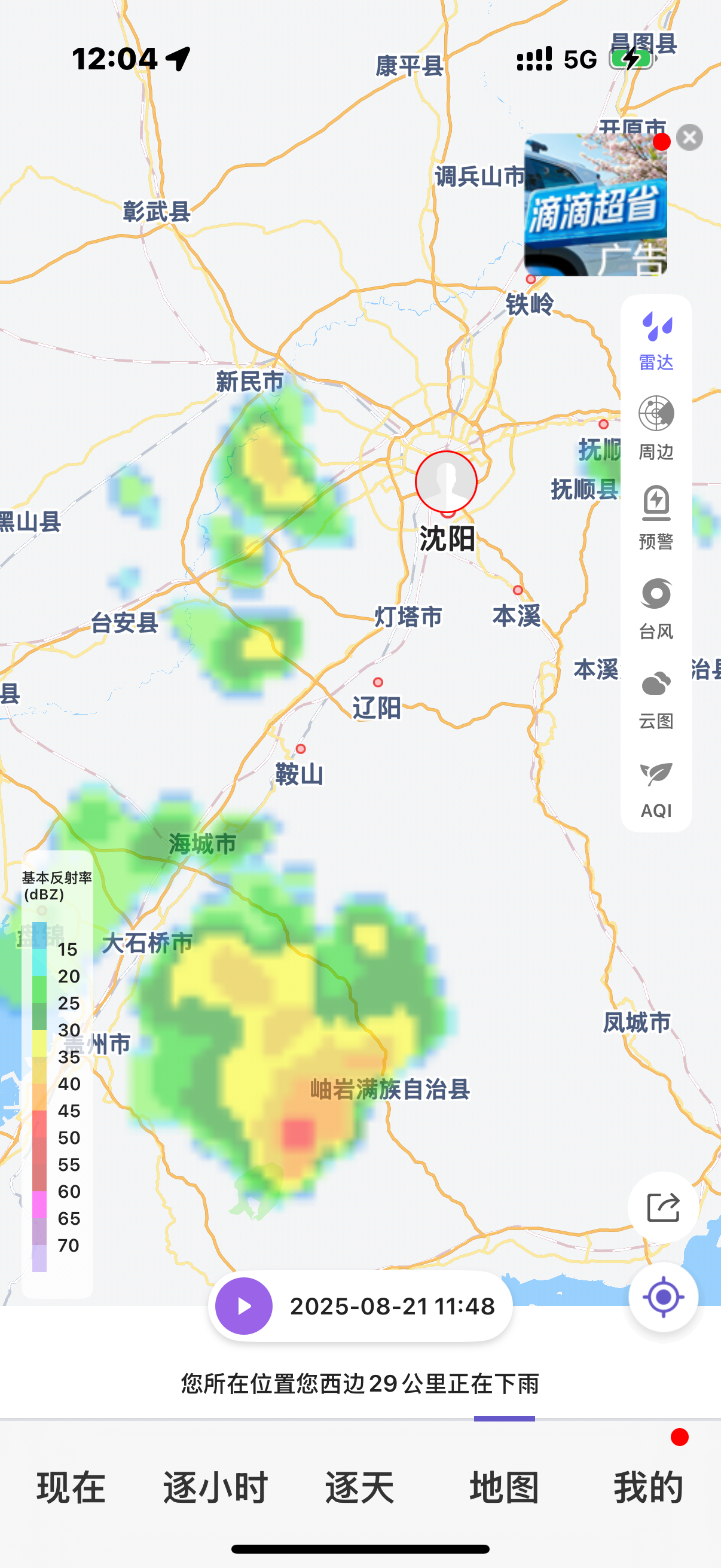Share the radar map
This screenshot has height=1568, width=721.
[662, 1207]
